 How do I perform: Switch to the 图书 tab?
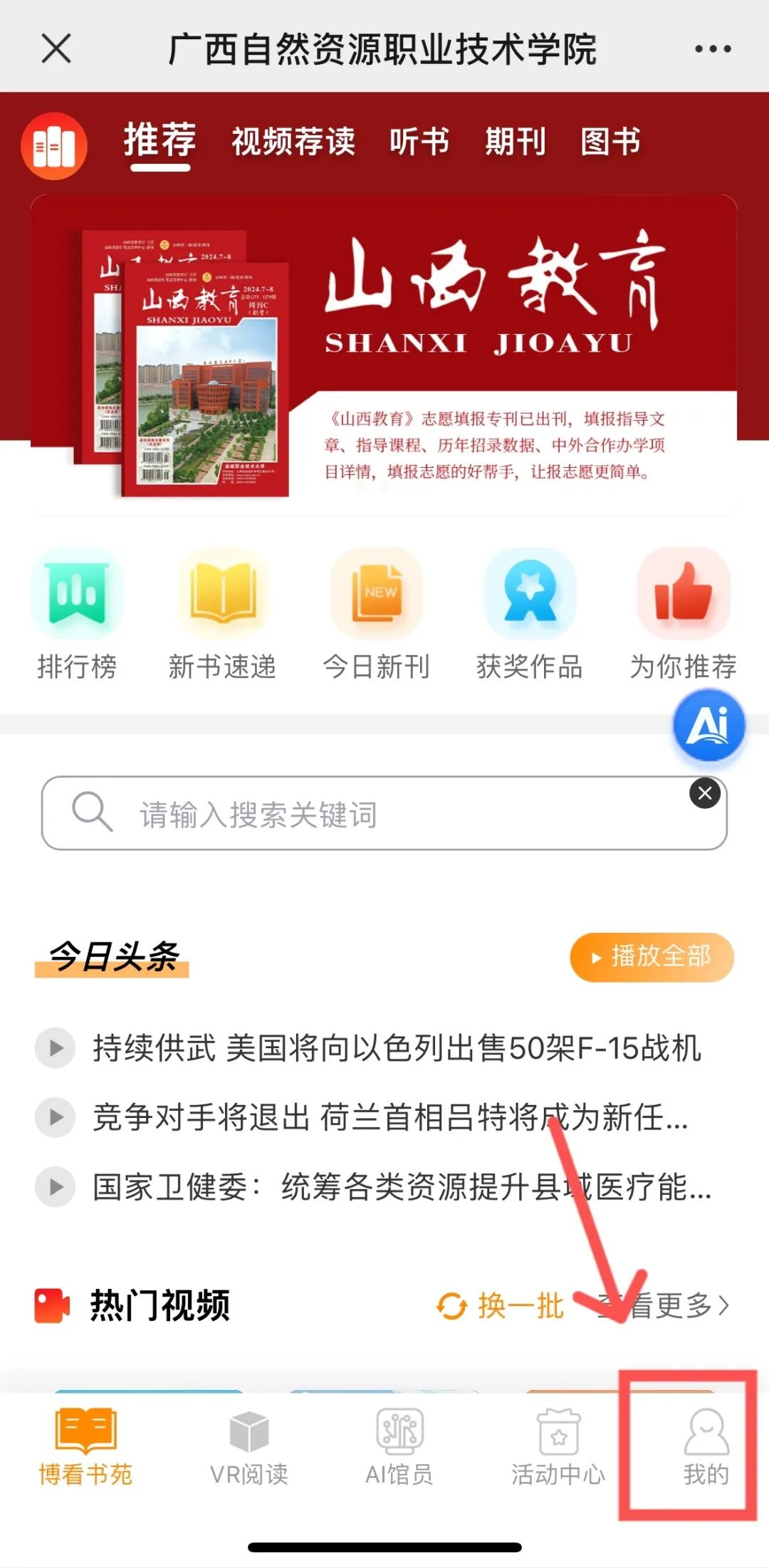pyautogui.click(x=610, y=141)
